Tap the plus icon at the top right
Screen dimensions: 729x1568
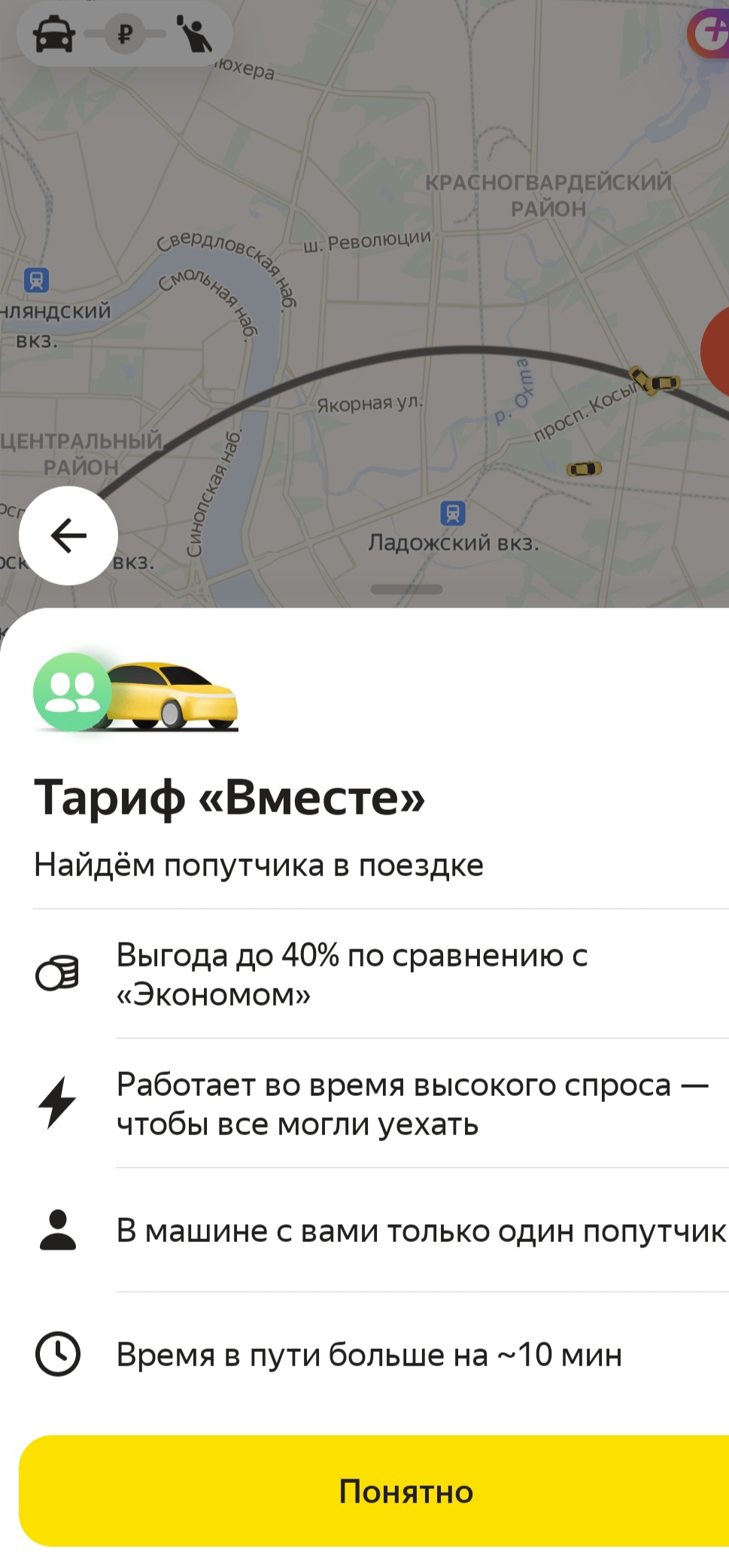tap(710, 32)
